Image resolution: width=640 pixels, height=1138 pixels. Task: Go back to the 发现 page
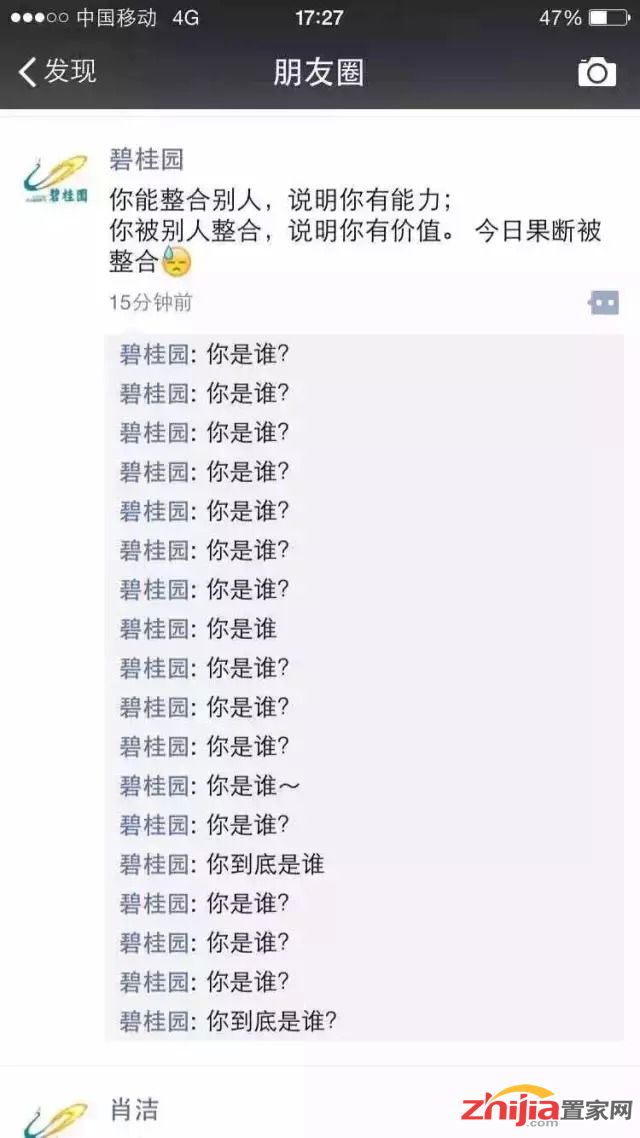[x=57, y=72]
